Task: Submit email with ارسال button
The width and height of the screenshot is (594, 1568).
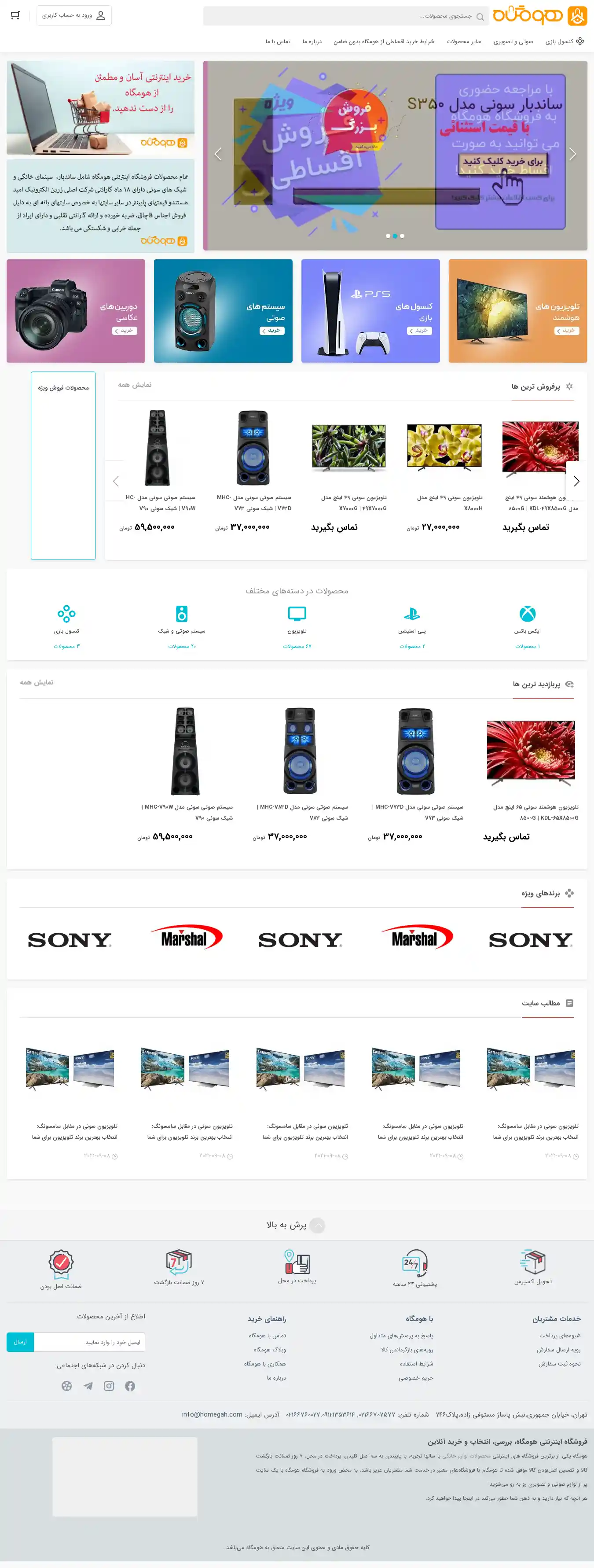Action: point(20,1342)
